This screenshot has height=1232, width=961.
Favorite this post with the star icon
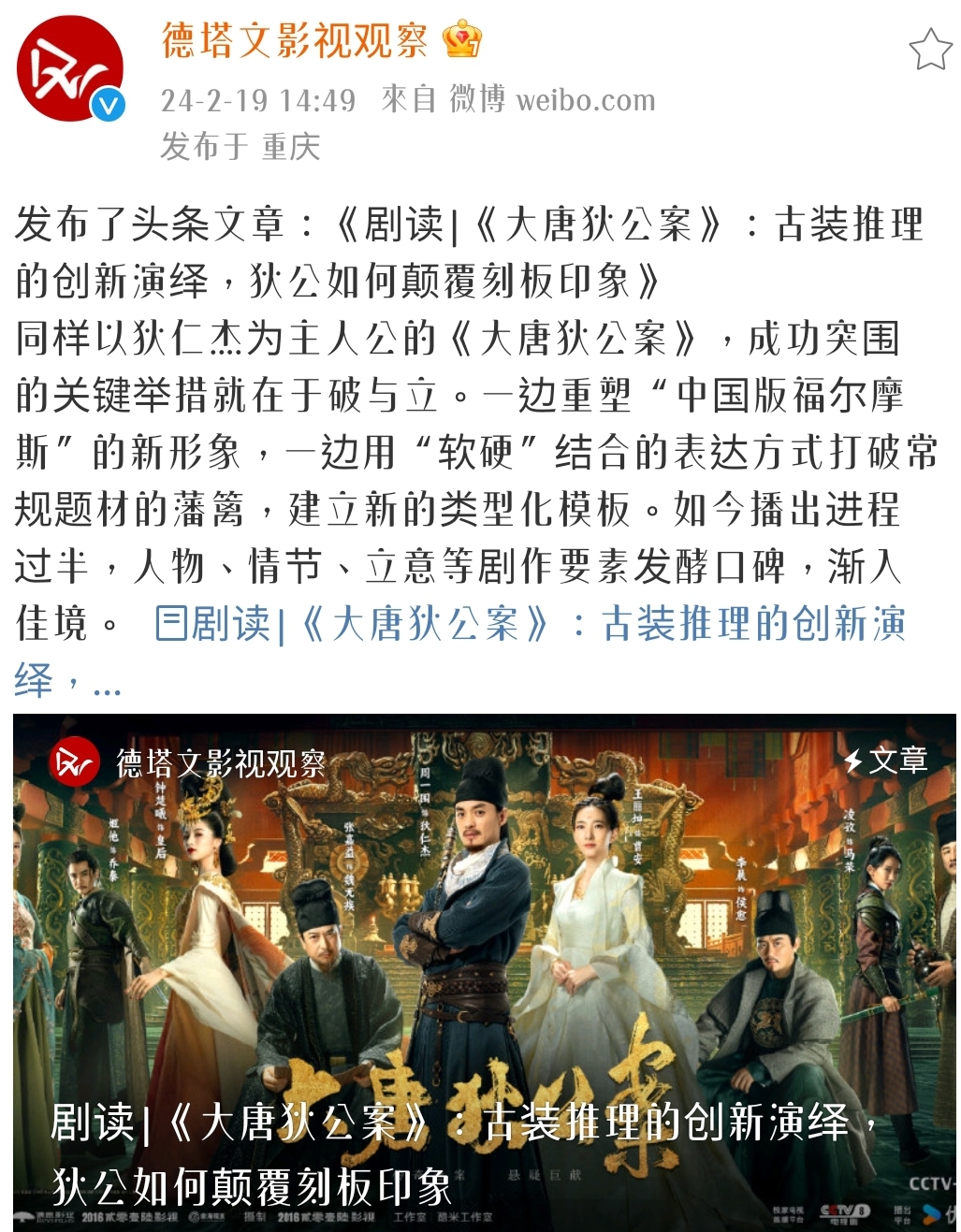(930, 50)
